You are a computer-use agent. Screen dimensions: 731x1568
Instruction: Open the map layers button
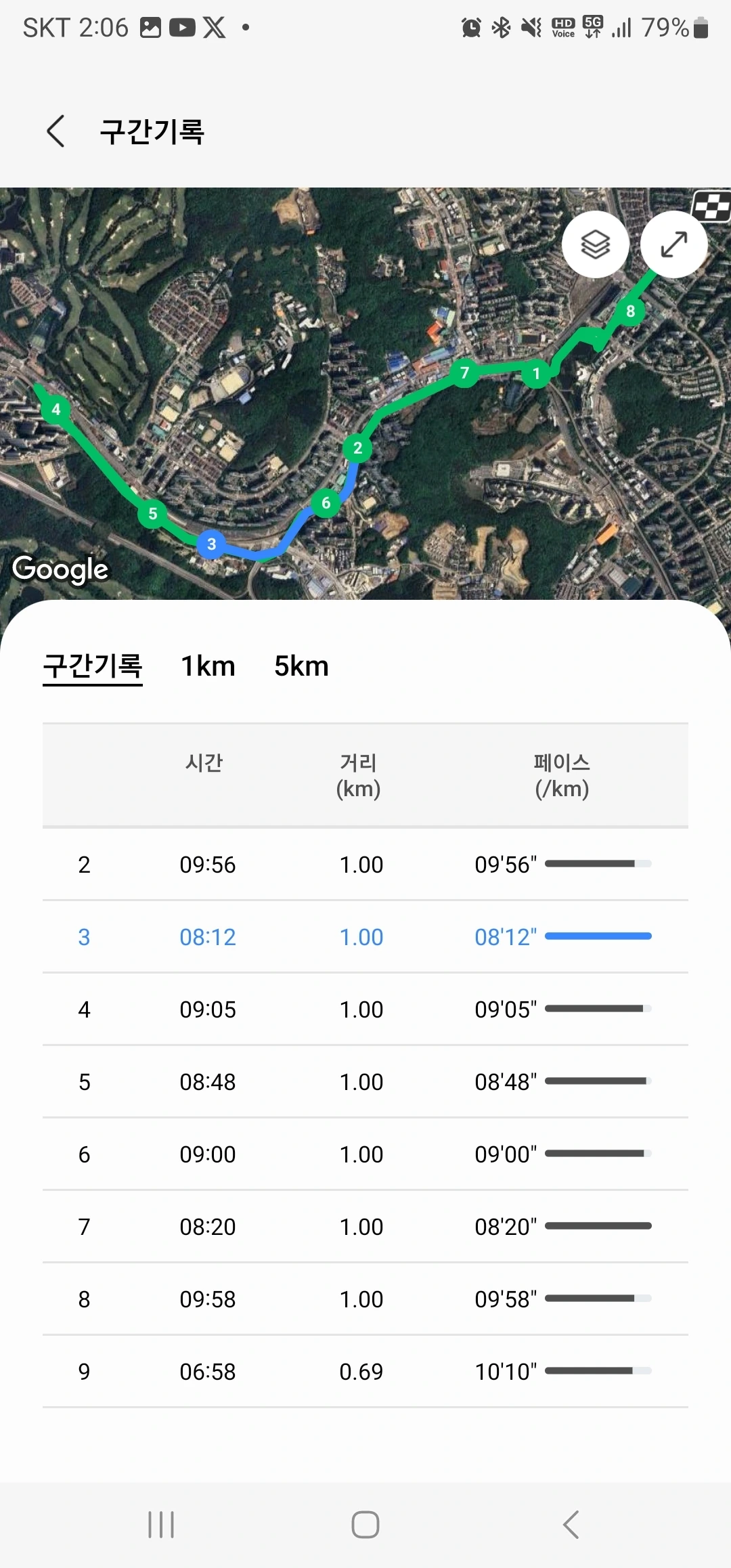(596, 244)
